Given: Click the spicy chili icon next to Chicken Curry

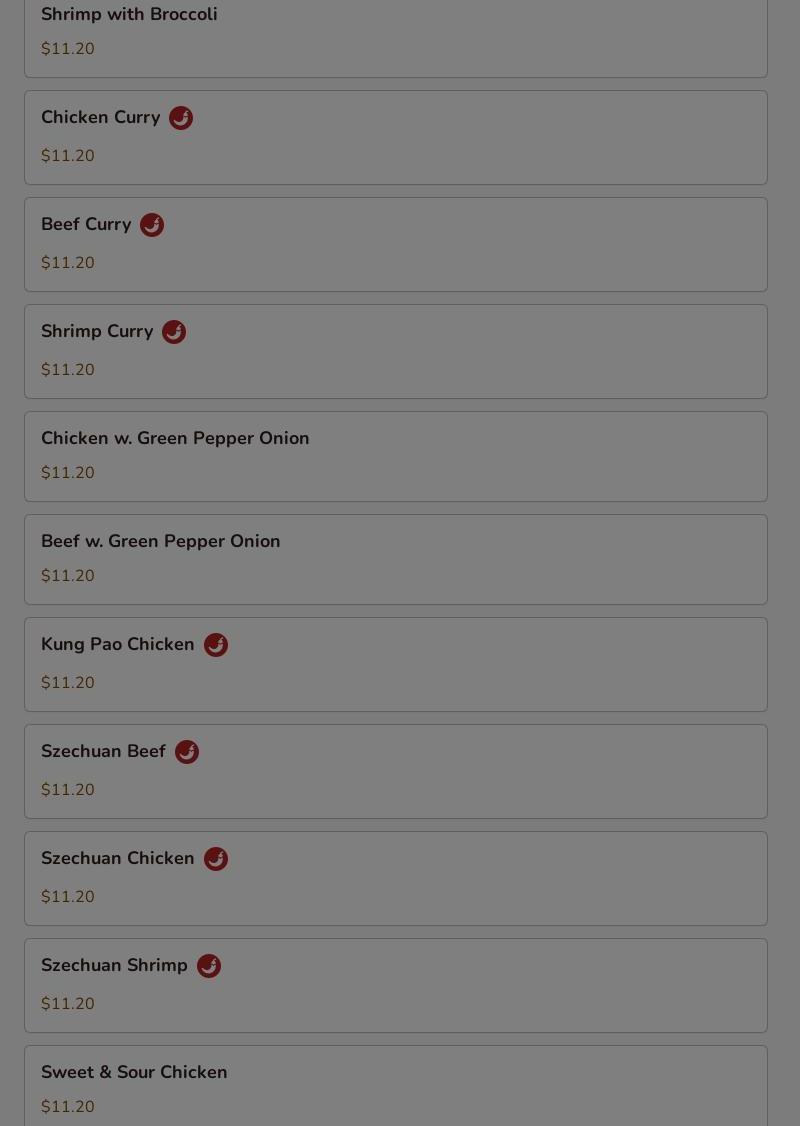Looking at the screenshot, I should click(181, 117).
